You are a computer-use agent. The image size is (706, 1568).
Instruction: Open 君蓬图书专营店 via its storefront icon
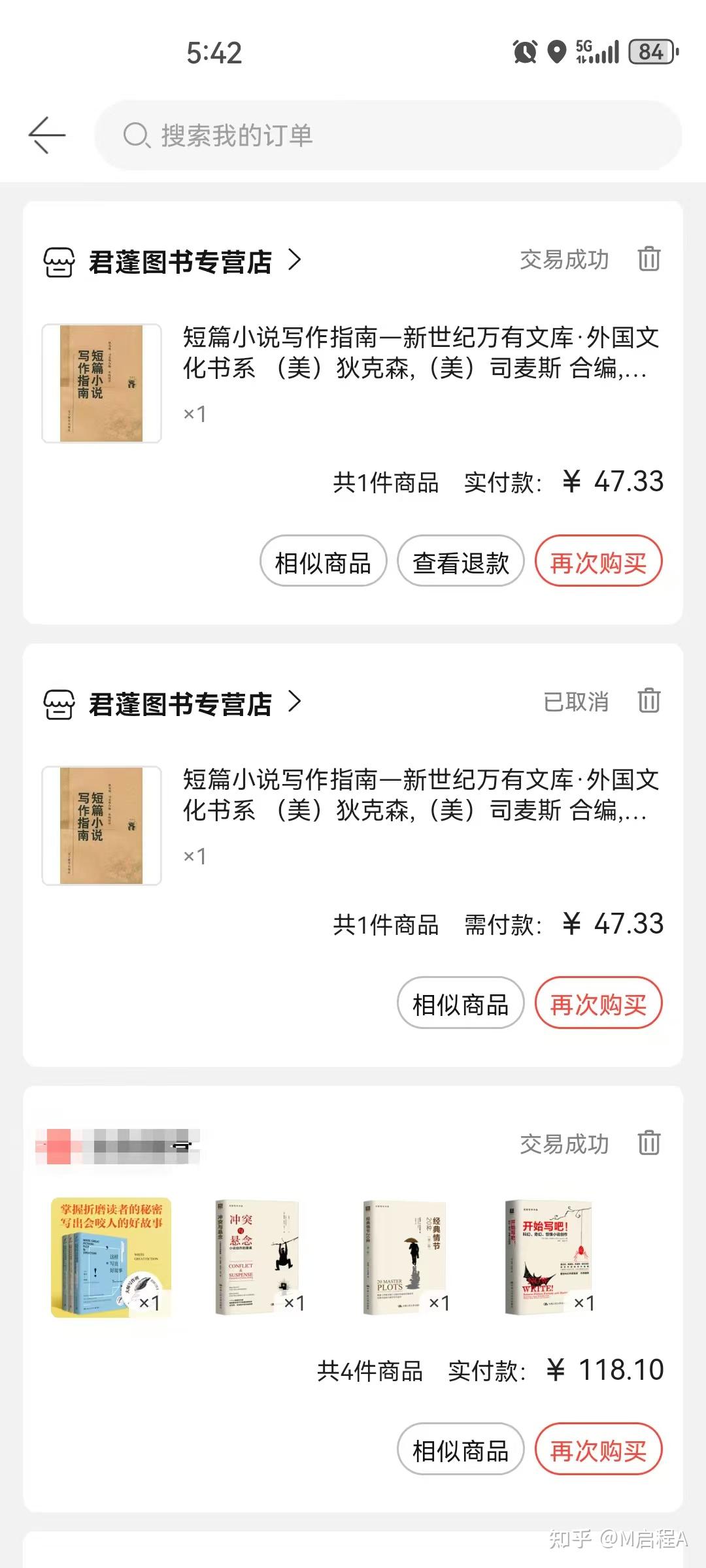pyautogui.click(x=59, y=260)
